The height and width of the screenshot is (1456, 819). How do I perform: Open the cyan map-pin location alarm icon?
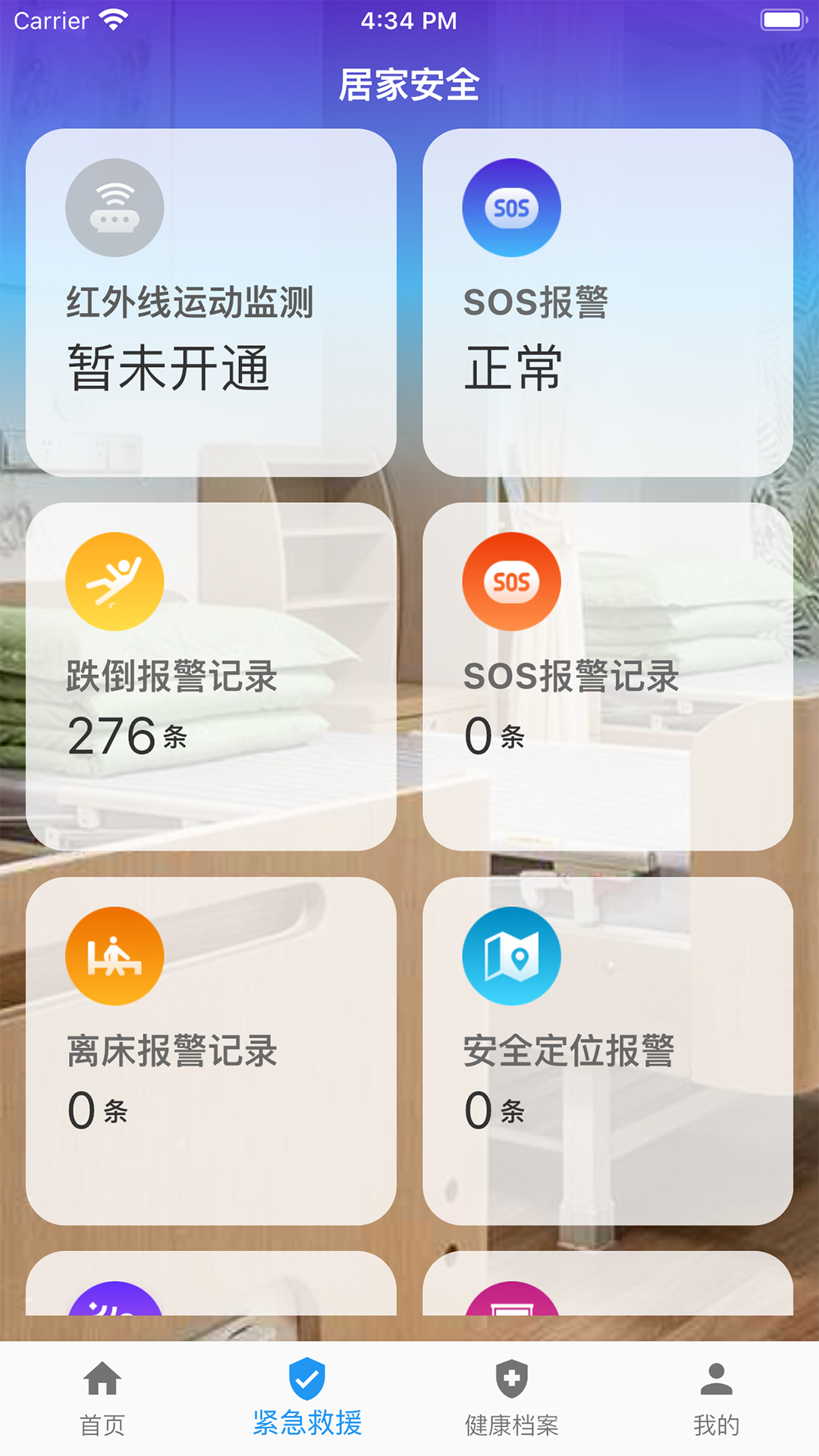(512, 956)
